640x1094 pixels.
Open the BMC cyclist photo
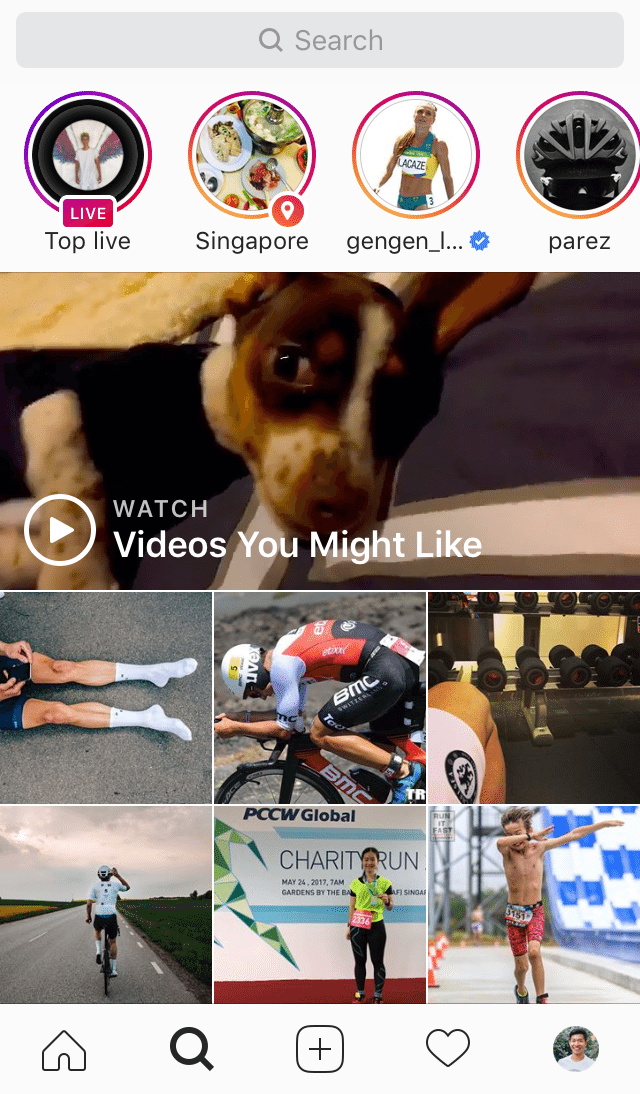[x=320, y=697]
